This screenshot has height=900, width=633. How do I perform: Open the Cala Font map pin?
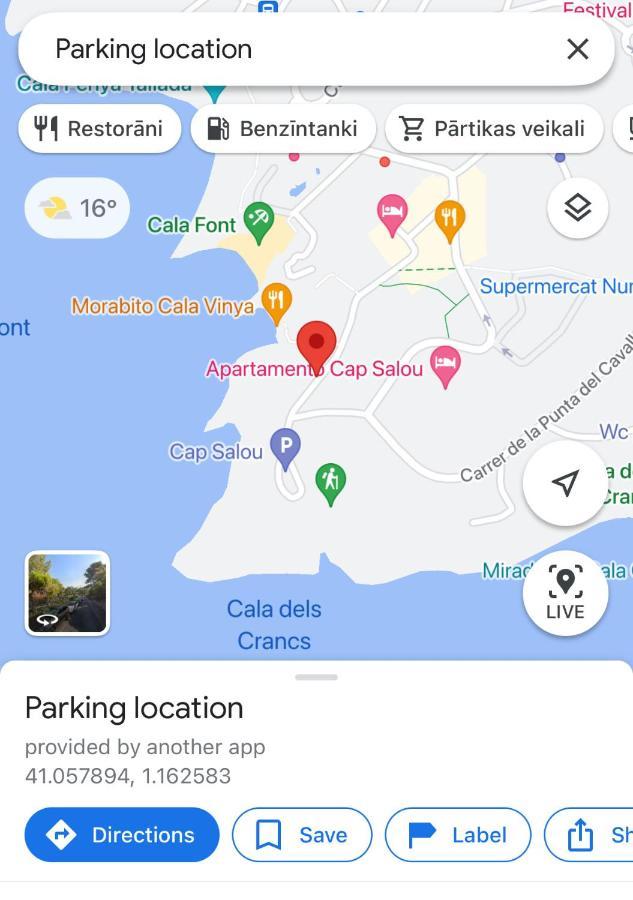[259, 222]
